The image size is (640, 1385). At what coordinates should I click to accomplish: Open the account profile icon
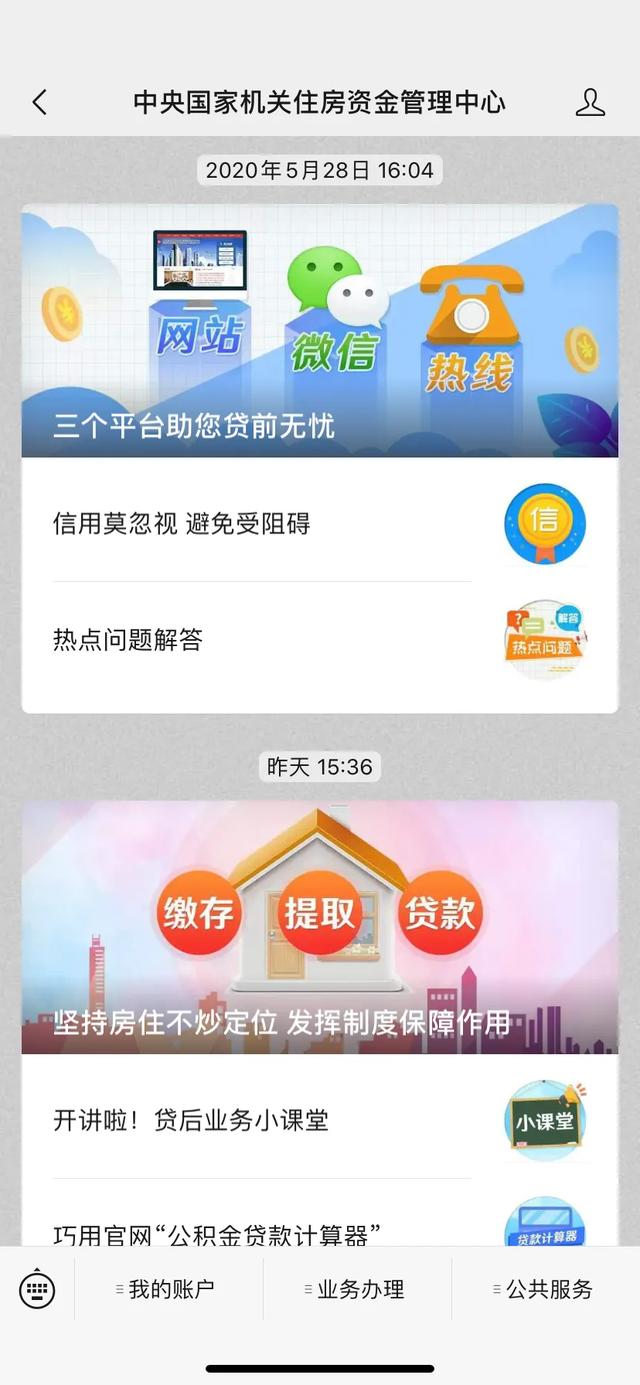[x=590, y=102]
